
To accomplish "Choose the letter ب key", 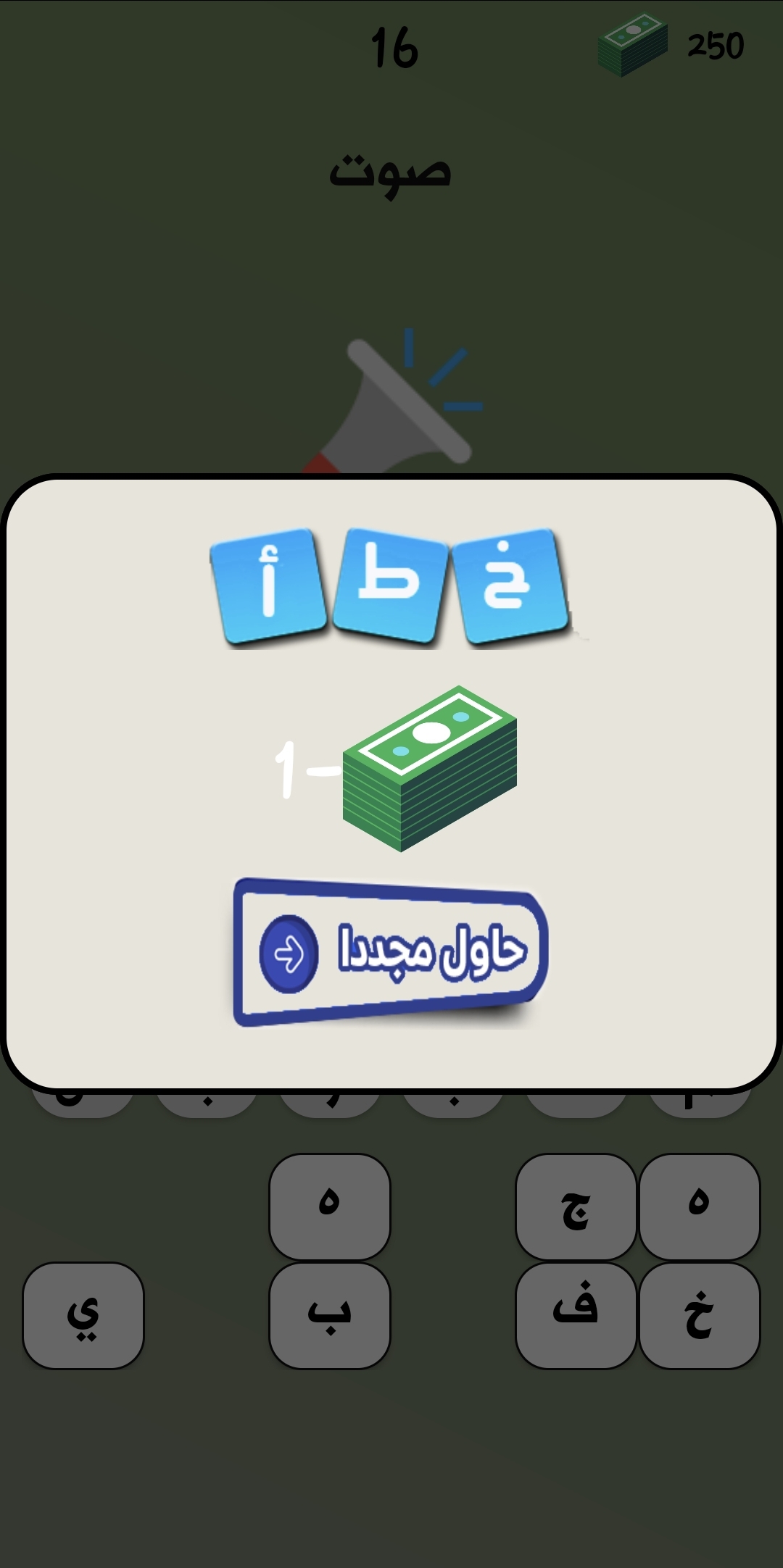I will coord(330,1315).
